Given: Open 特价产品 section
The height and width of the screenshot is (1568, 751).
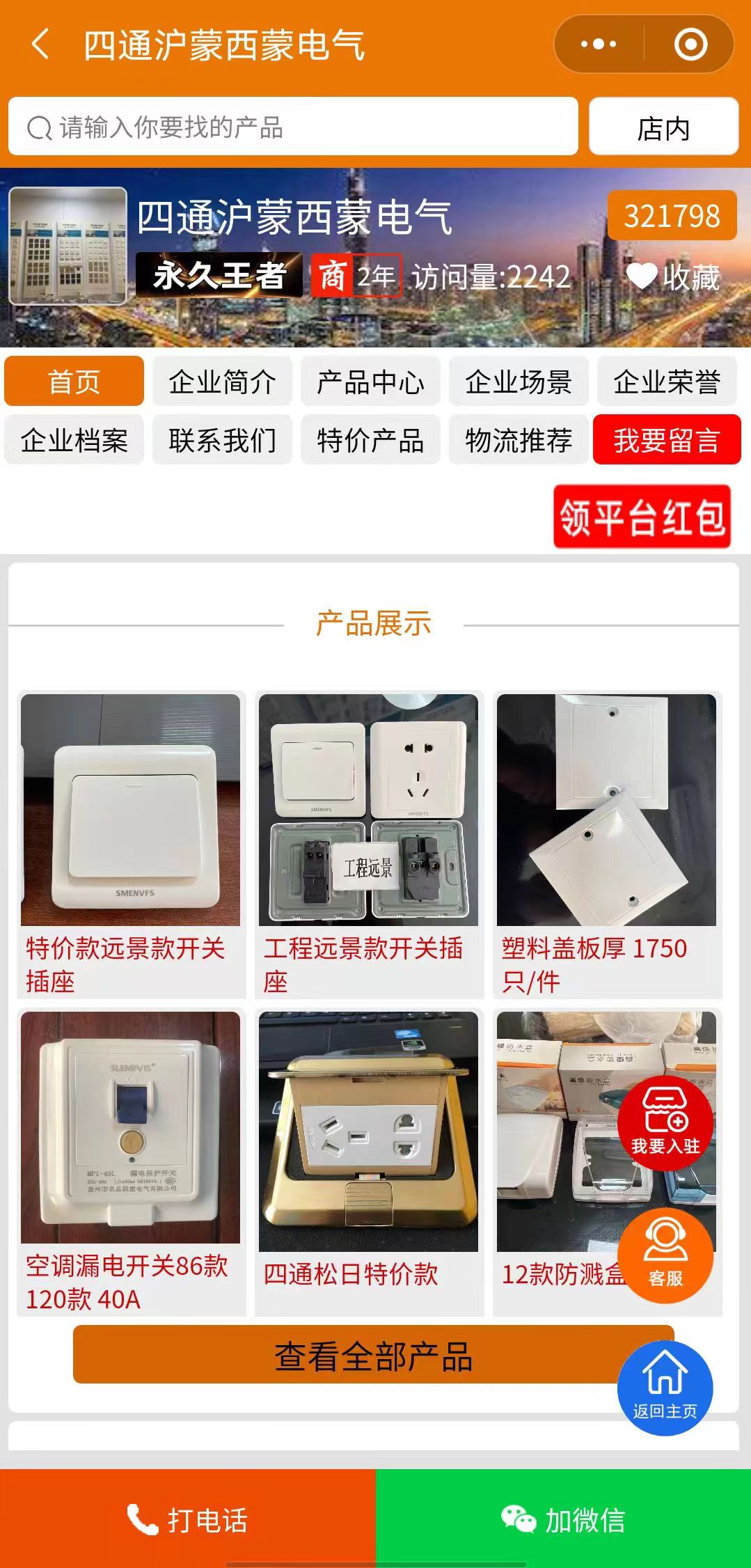Looking at the screenshot, I should click(370, 440).
